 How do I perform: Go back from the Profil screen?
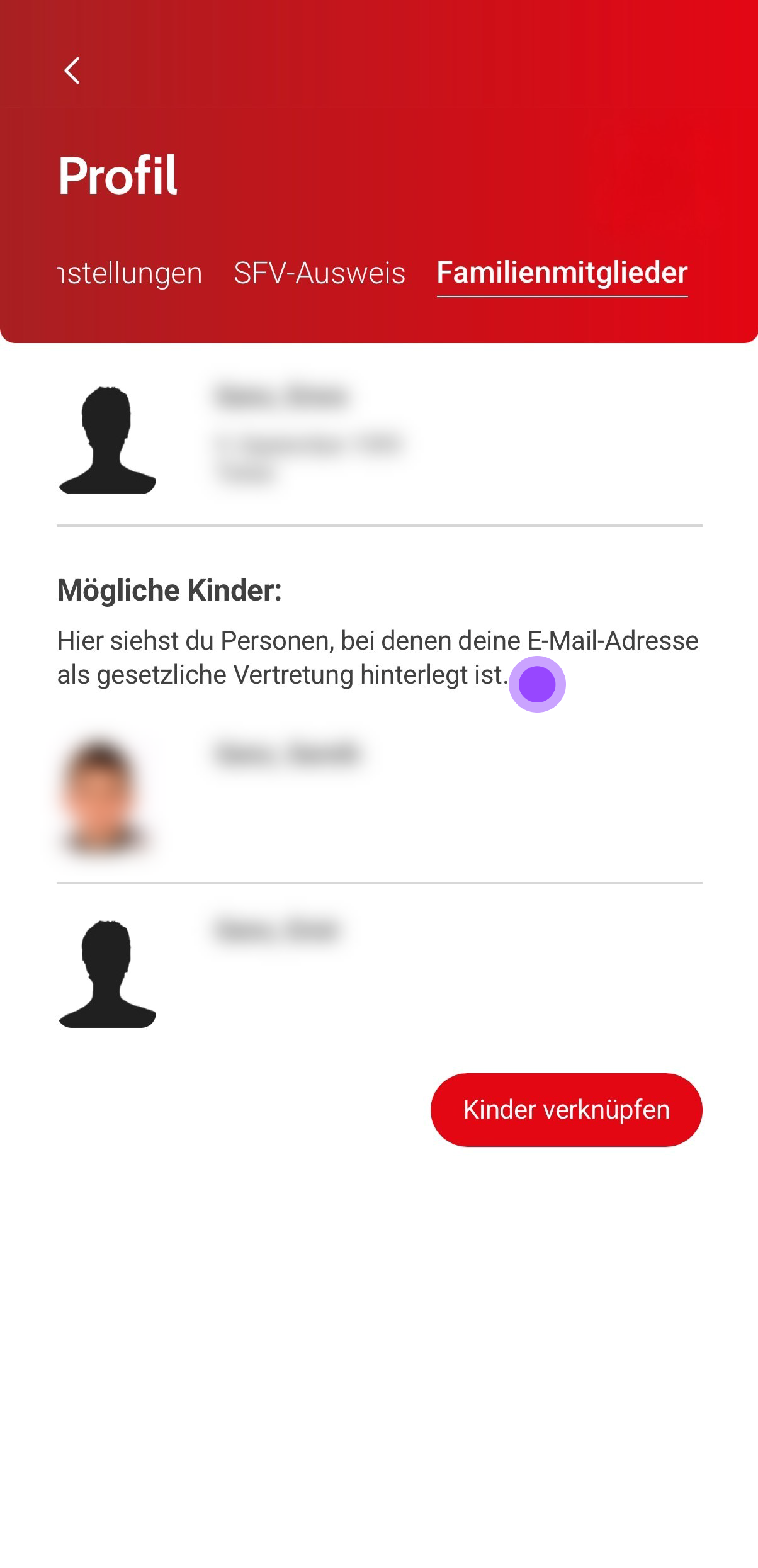coord(72,71)
